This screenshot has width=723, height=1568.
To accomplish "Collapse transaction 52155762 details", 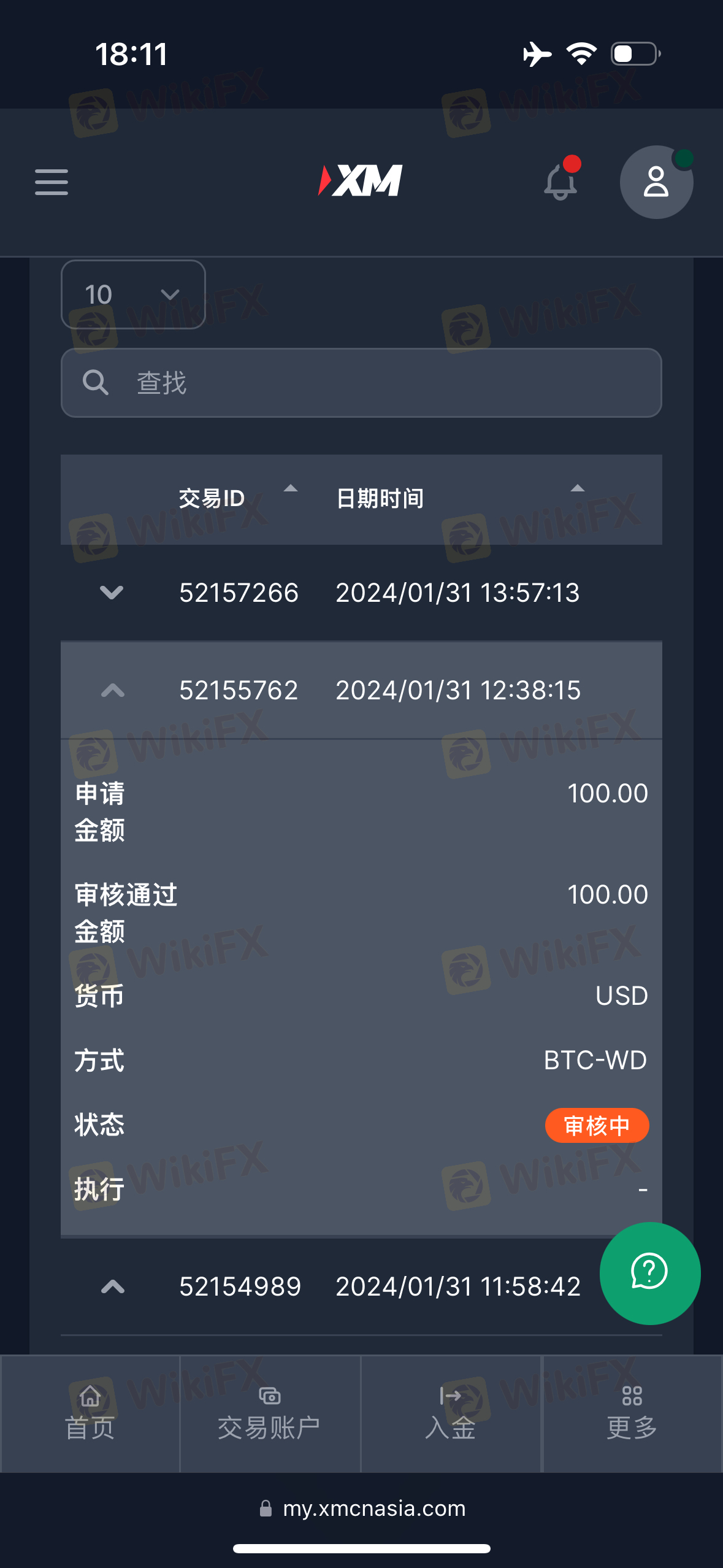I will tap(112, 691).
